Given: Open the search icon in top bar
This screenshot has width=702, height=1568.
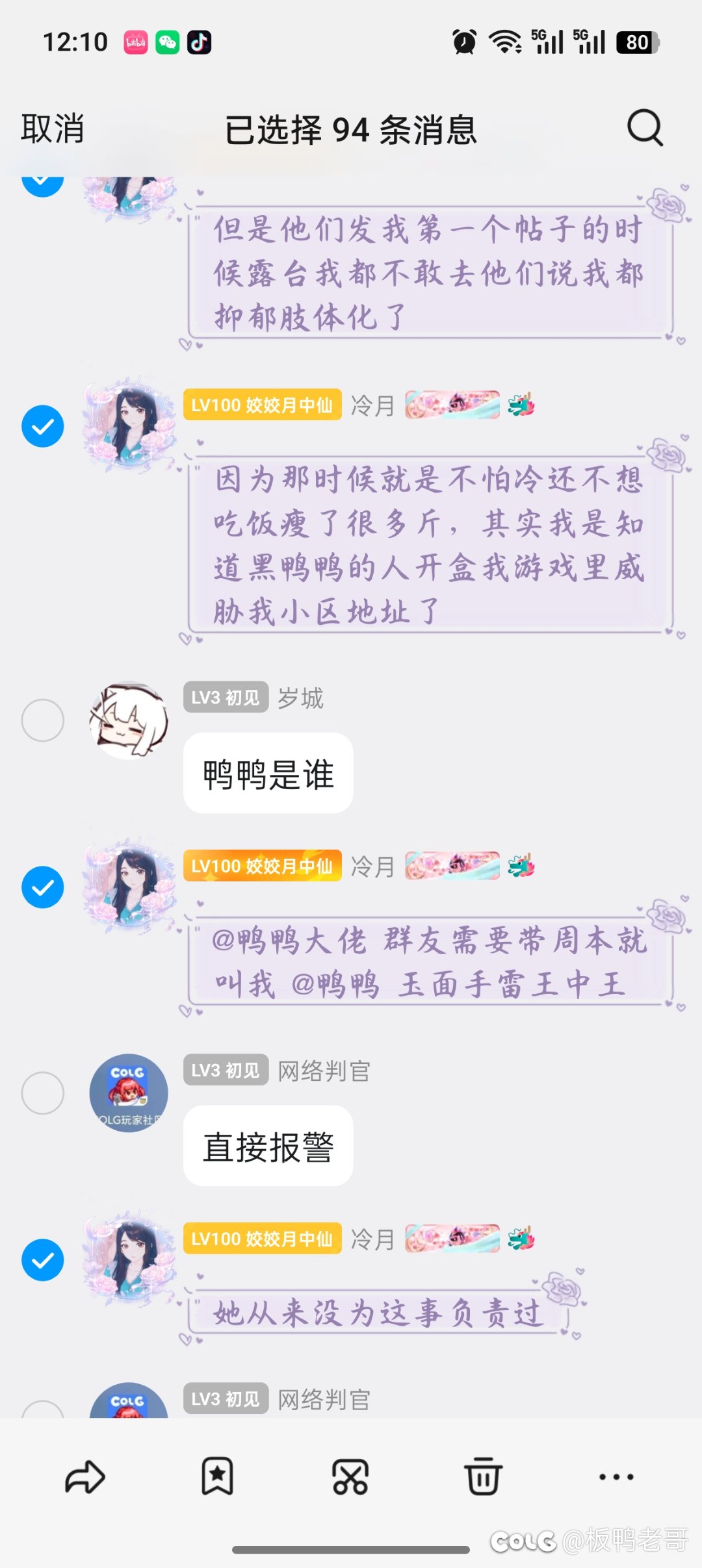Looking at the screenshot, I should pyautogui.click(x=644, y=128).
